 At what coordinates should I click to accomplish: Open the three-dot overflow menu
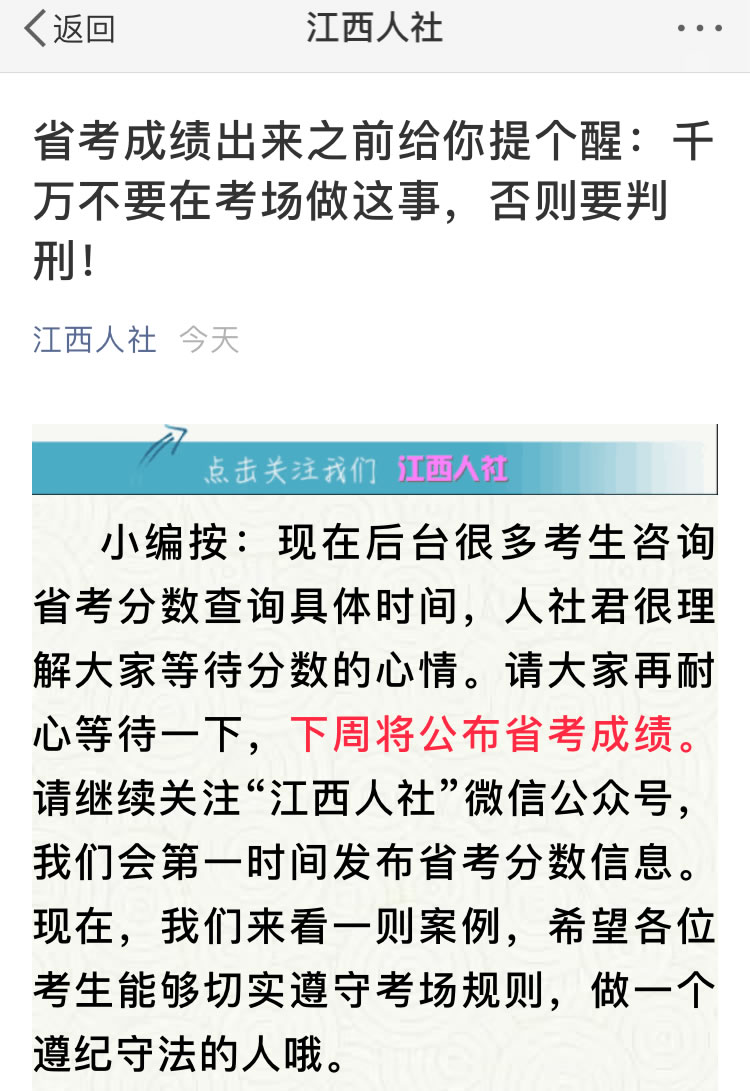[699, 29]
